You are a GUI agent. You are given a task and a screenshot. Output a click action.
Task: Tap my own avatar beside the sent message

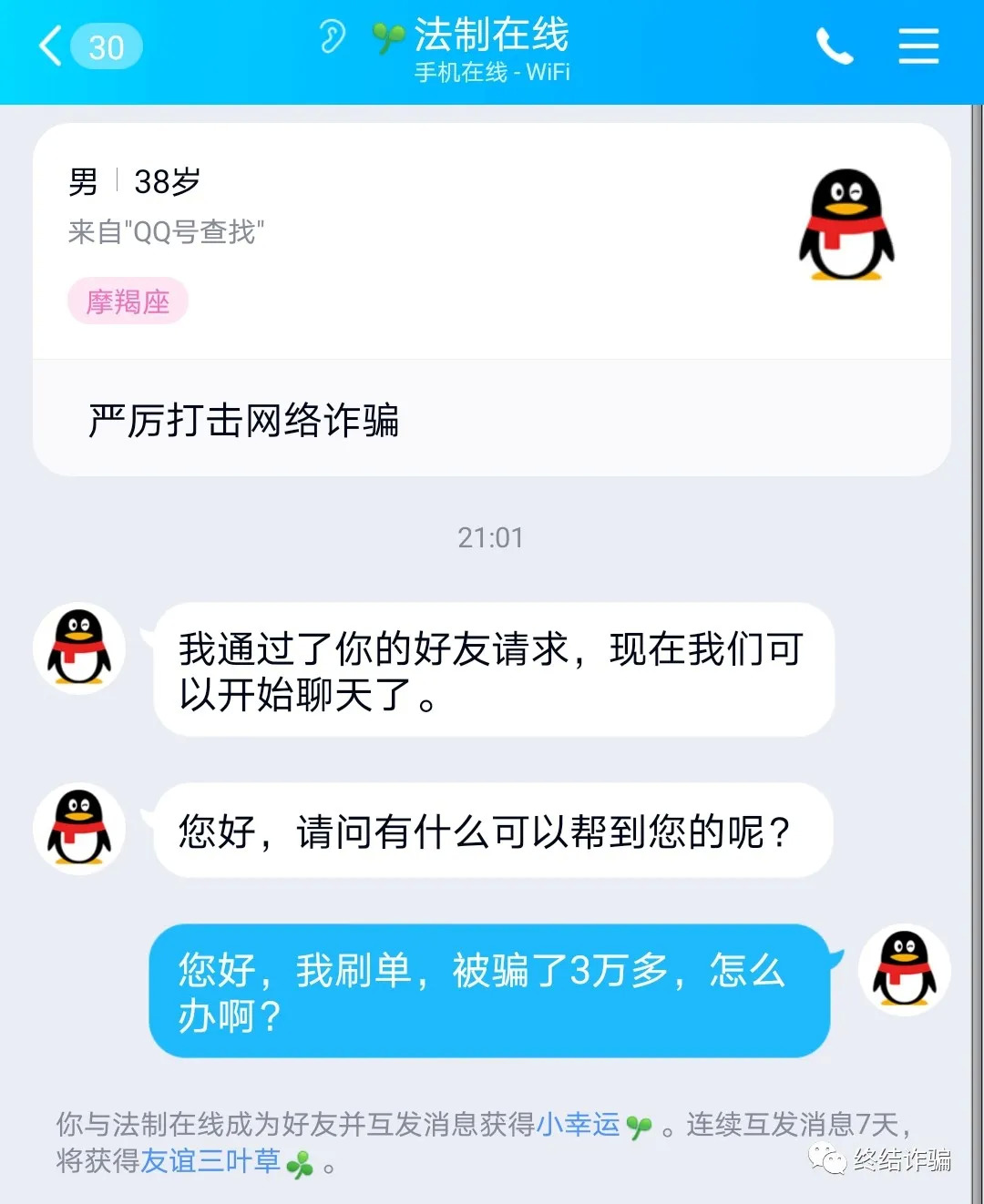(x=904, y=971)
